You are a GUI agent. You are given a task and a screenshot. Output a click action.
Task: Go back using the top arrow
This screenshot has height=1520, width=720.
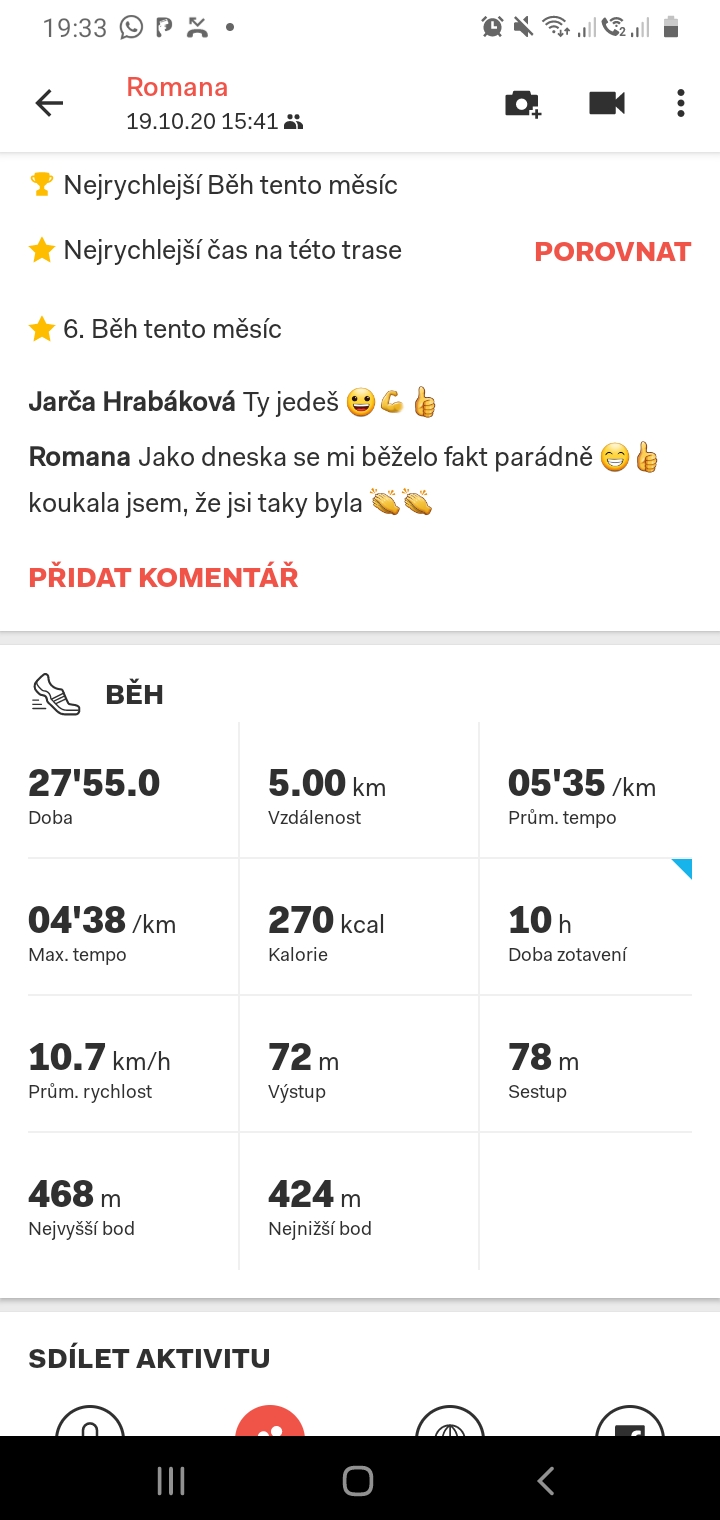click(x=49, y=103)
